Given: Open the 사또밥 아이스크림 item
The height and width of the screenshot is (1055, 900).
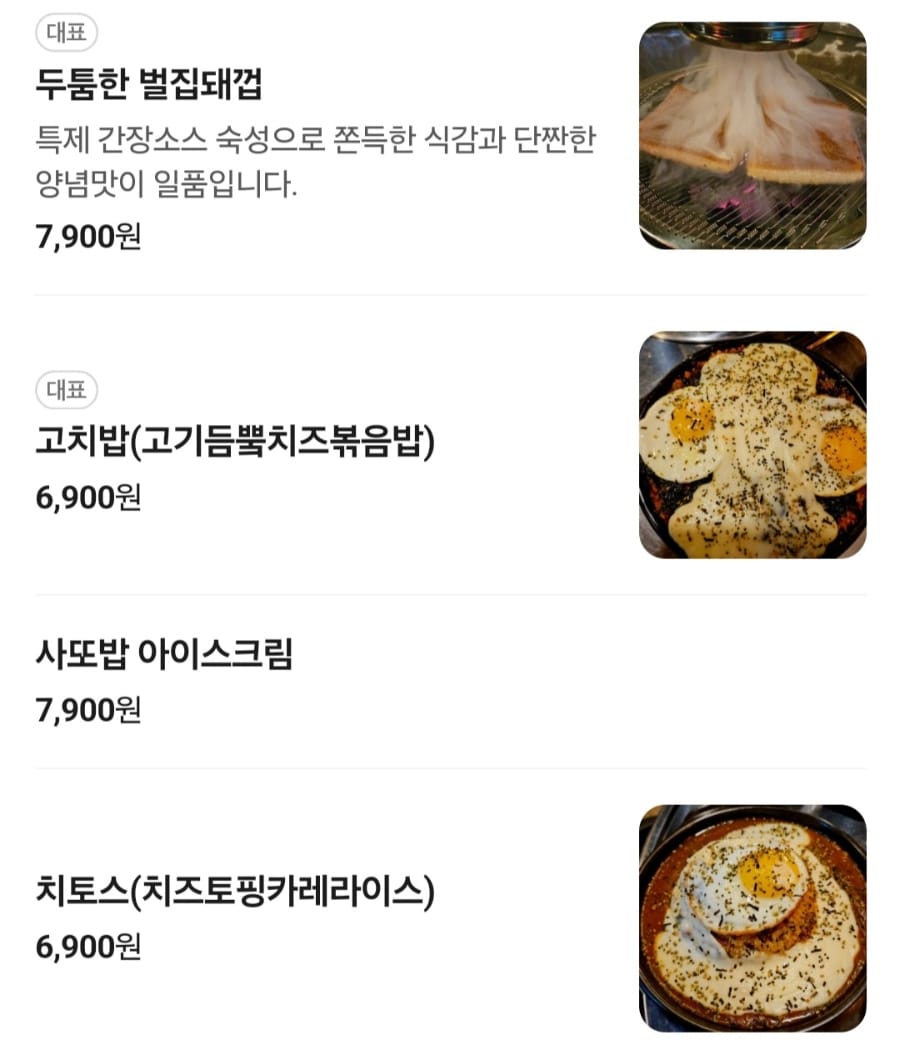Looking at the screenshot, I should pos(164,655).
